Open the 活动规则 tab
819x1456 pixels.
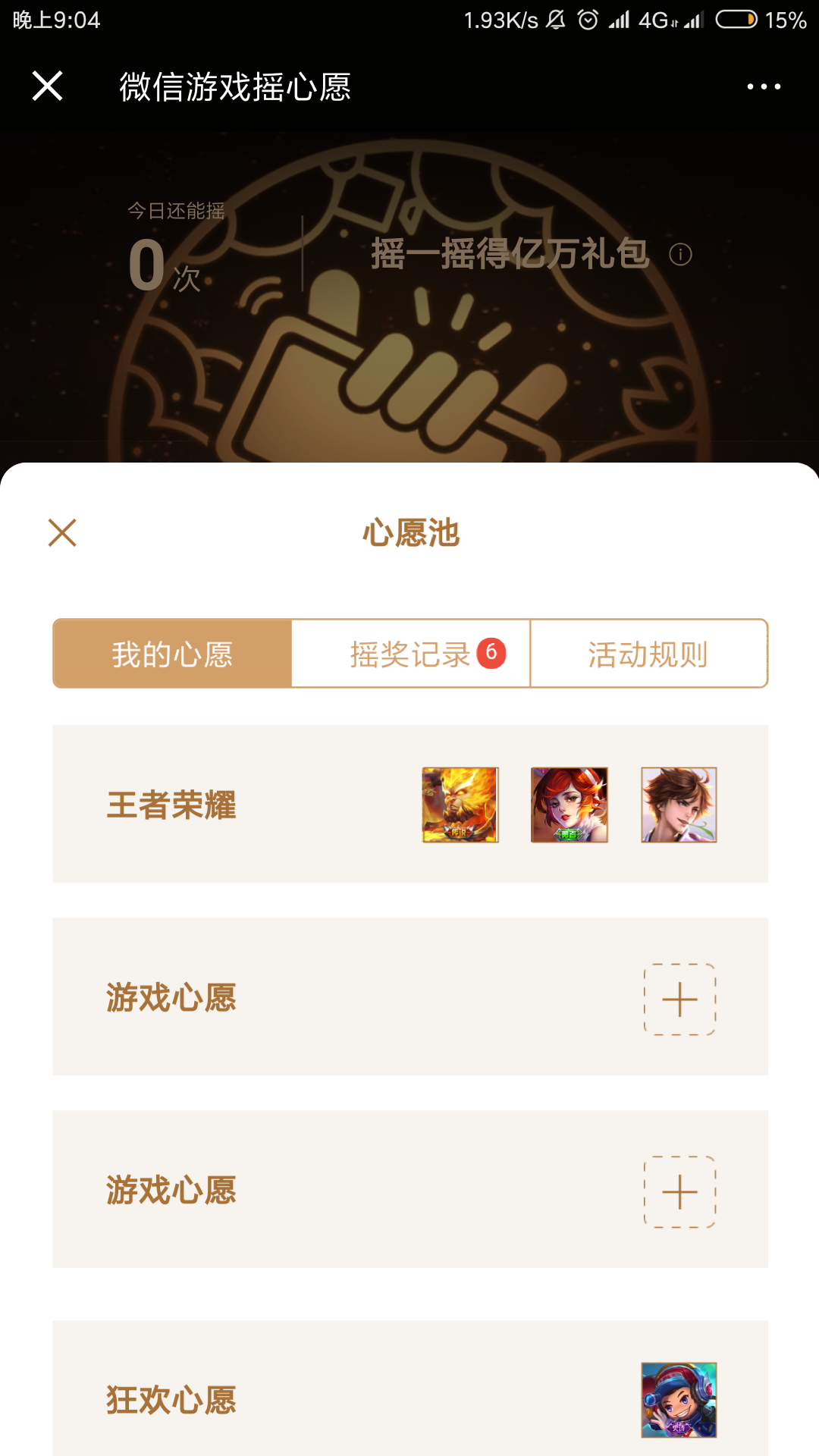click(649, 653)
